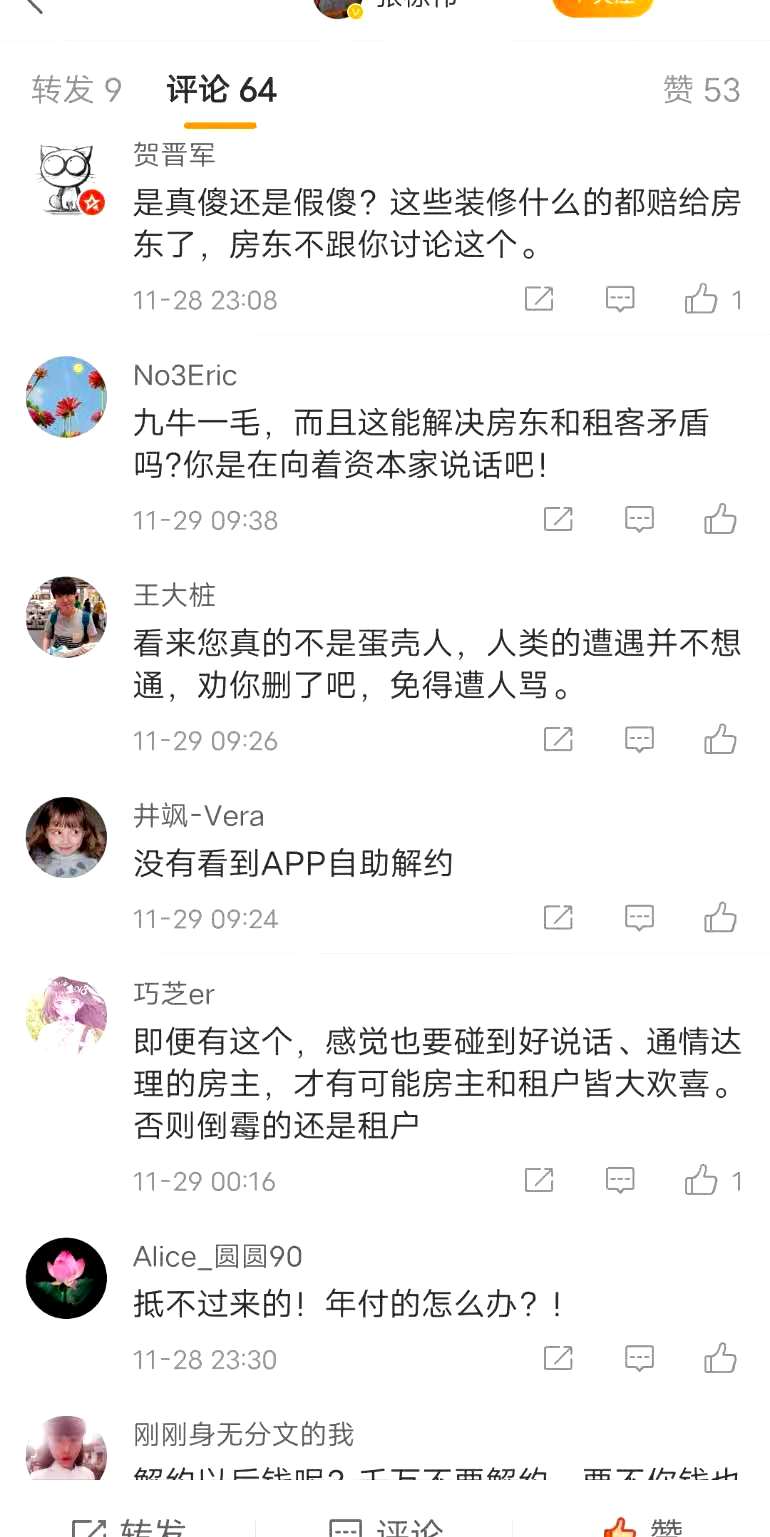The width and height of the screenshot is (770, 1537).
Task: Reply to 王大桩's comment
Action: 639,740
